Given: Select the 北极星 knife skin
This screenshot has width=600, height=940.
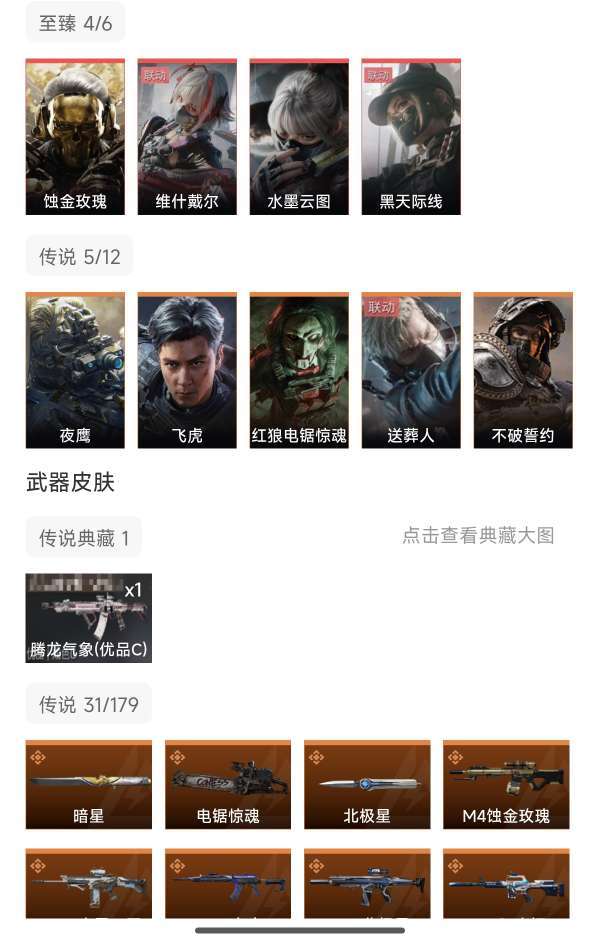Looking at the screenshot, I should [x=367, y=785].
